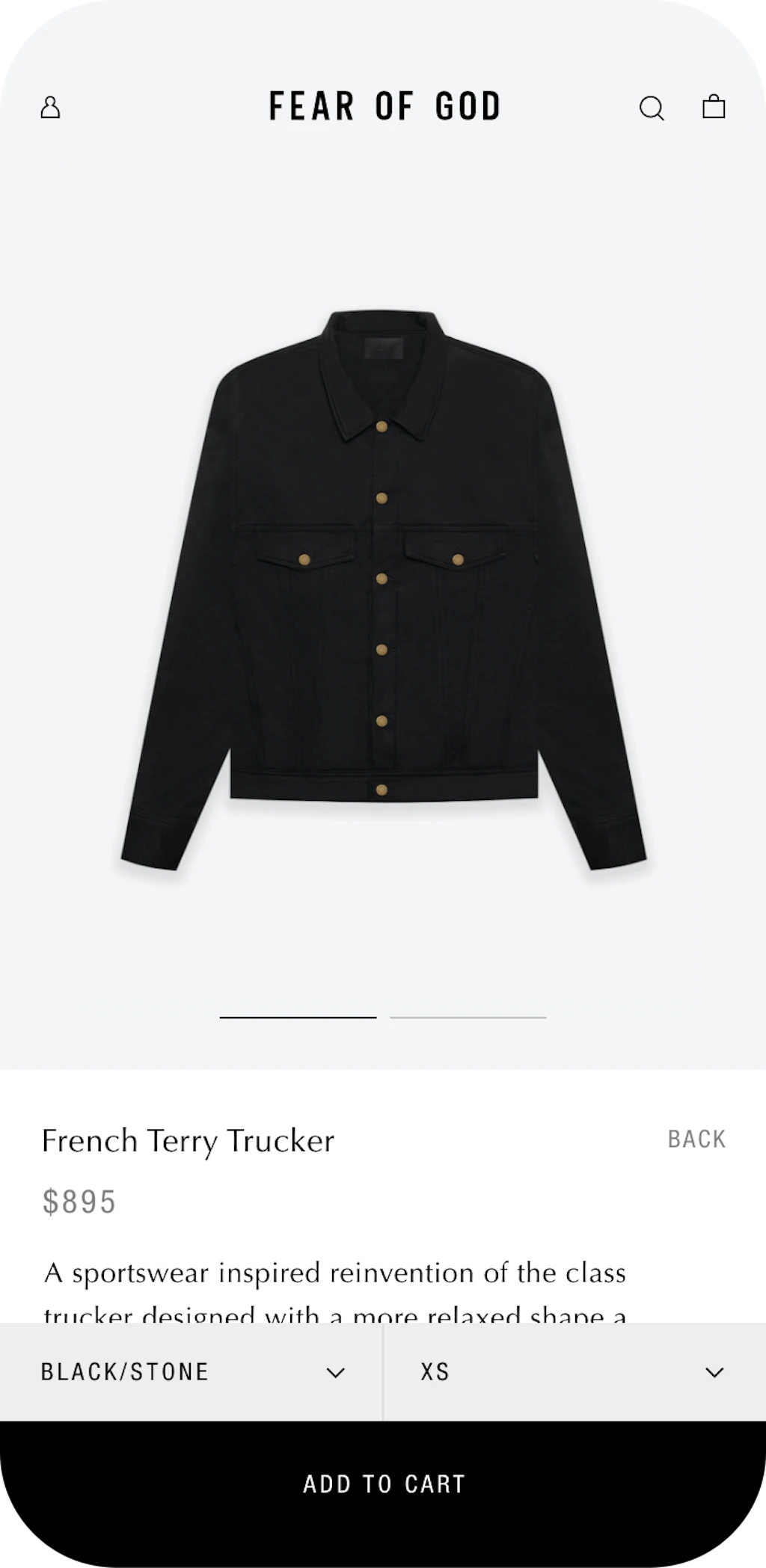766x1568 pixels.
Task: Tap BACK next to the product title
Action: (x=696, y=1139)
